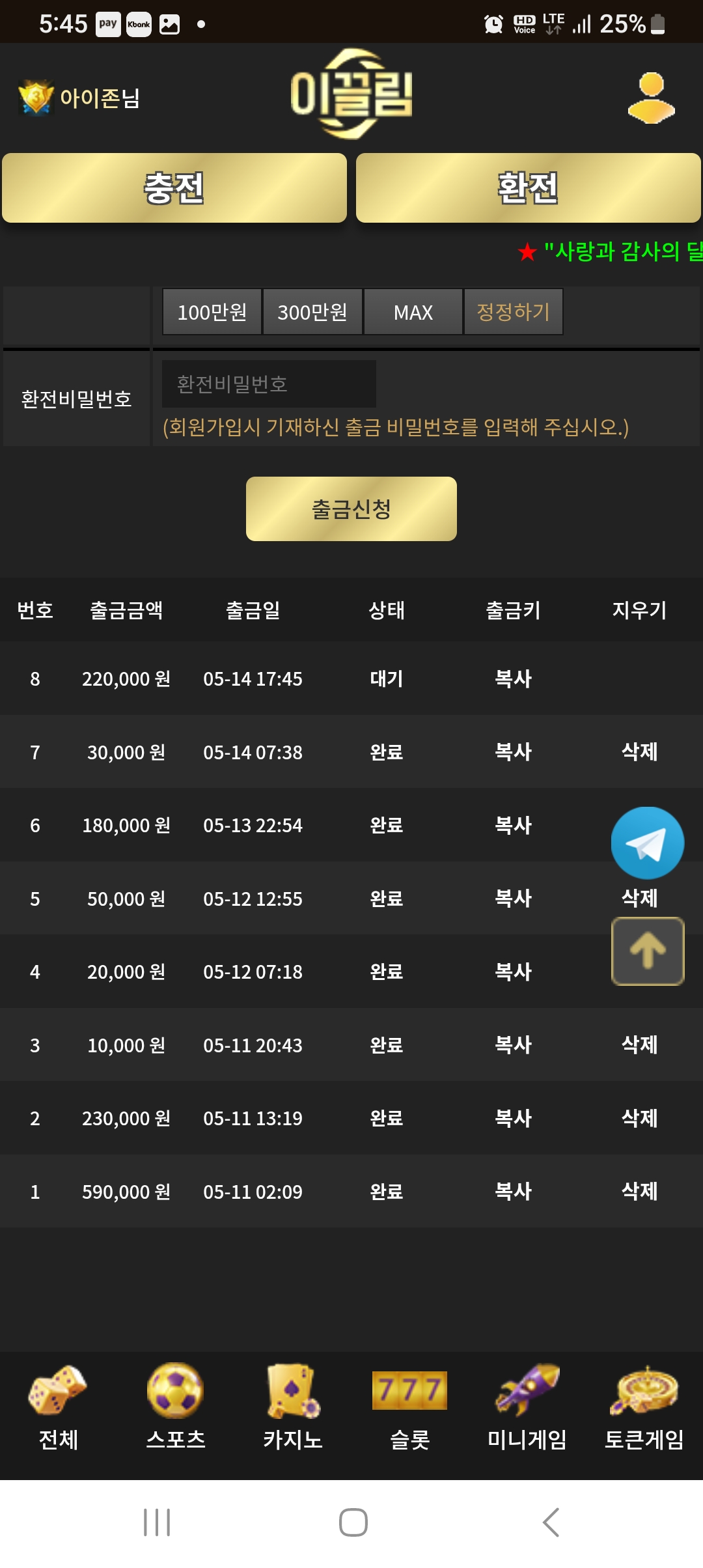Choose the MAX amount
The height and width of the screenshot is (1568, 703).
(x=413, y=312)
